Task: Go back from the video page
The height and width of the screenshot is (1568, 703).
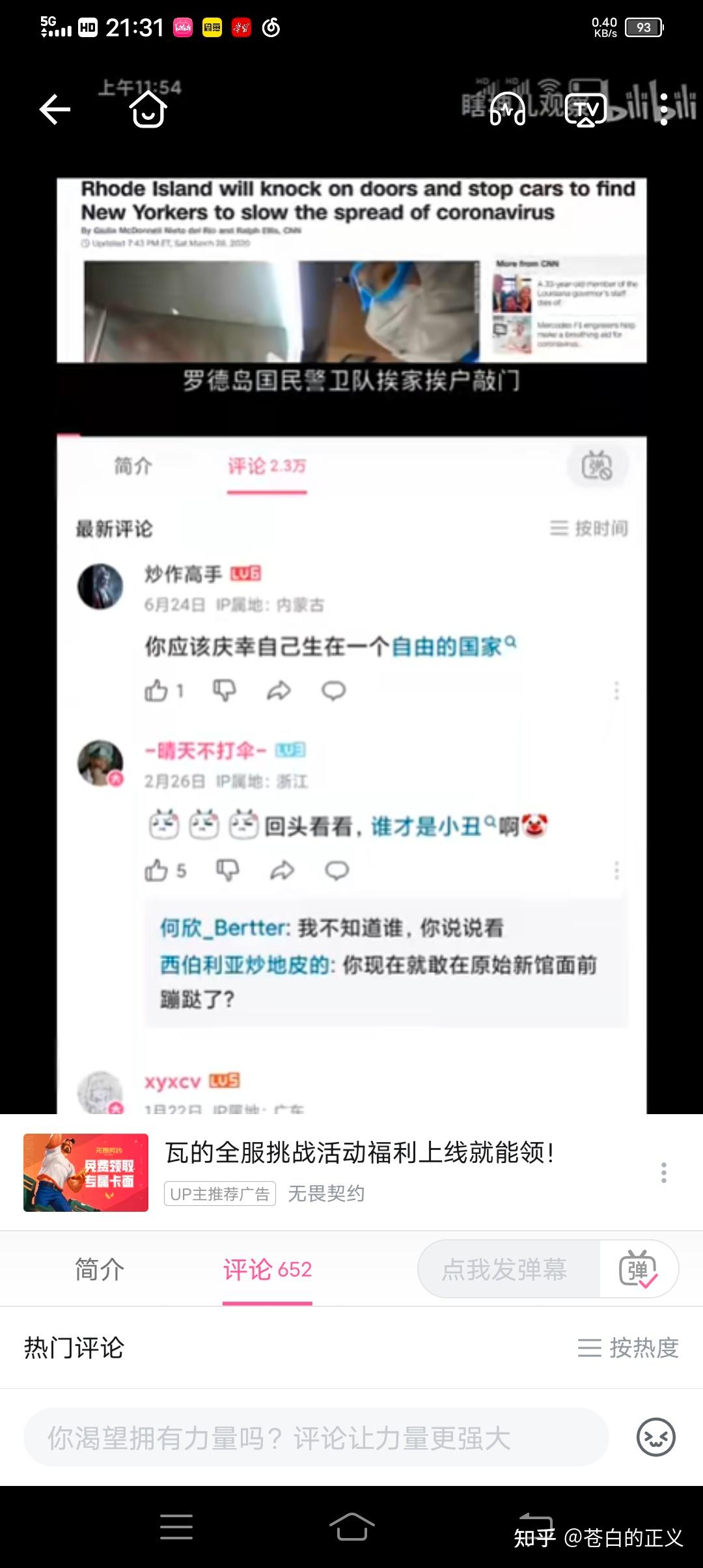Action: pyautogui.click(x=55, y=109)
